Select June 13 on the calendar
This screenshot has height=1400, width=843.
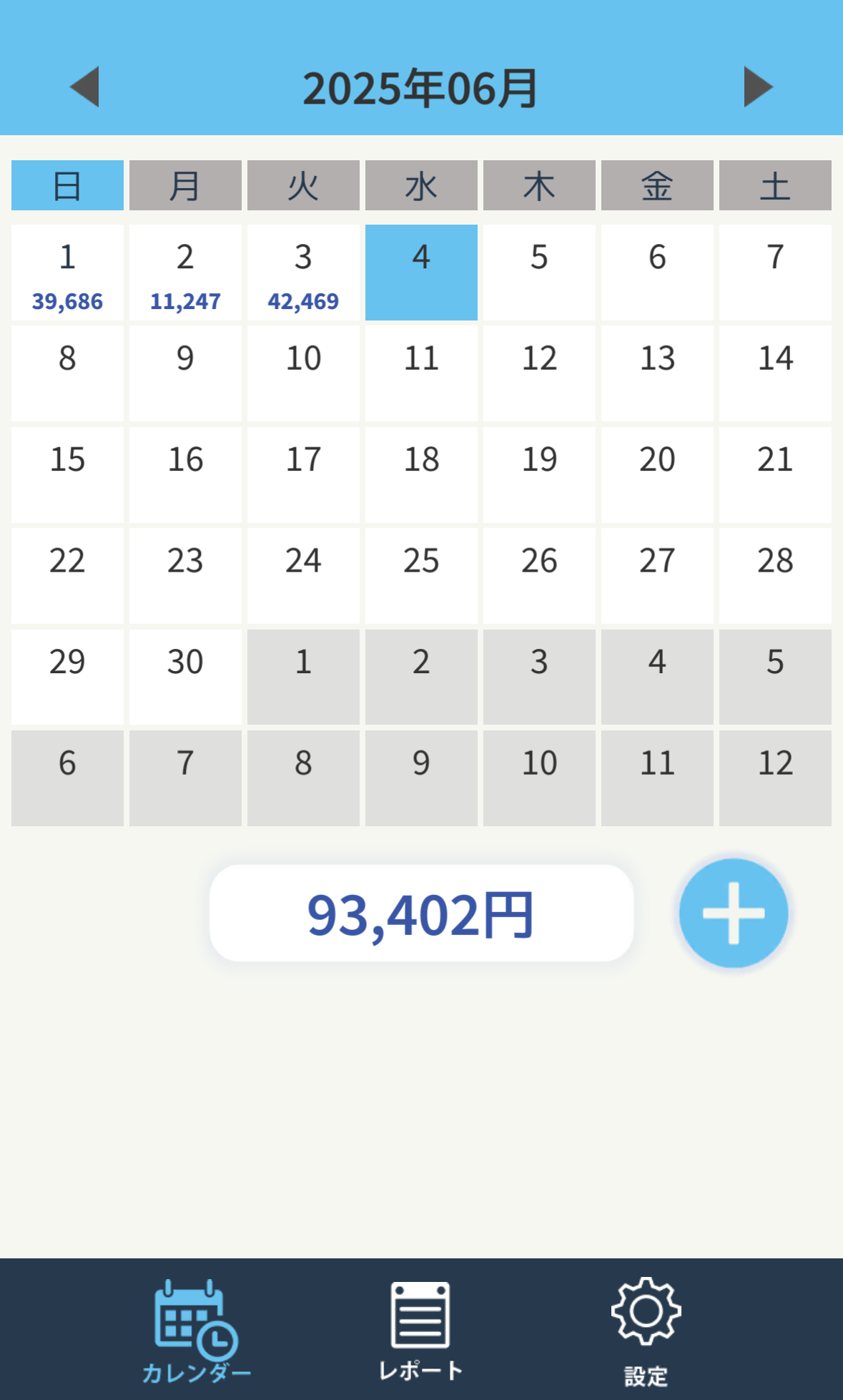(657, 373)
